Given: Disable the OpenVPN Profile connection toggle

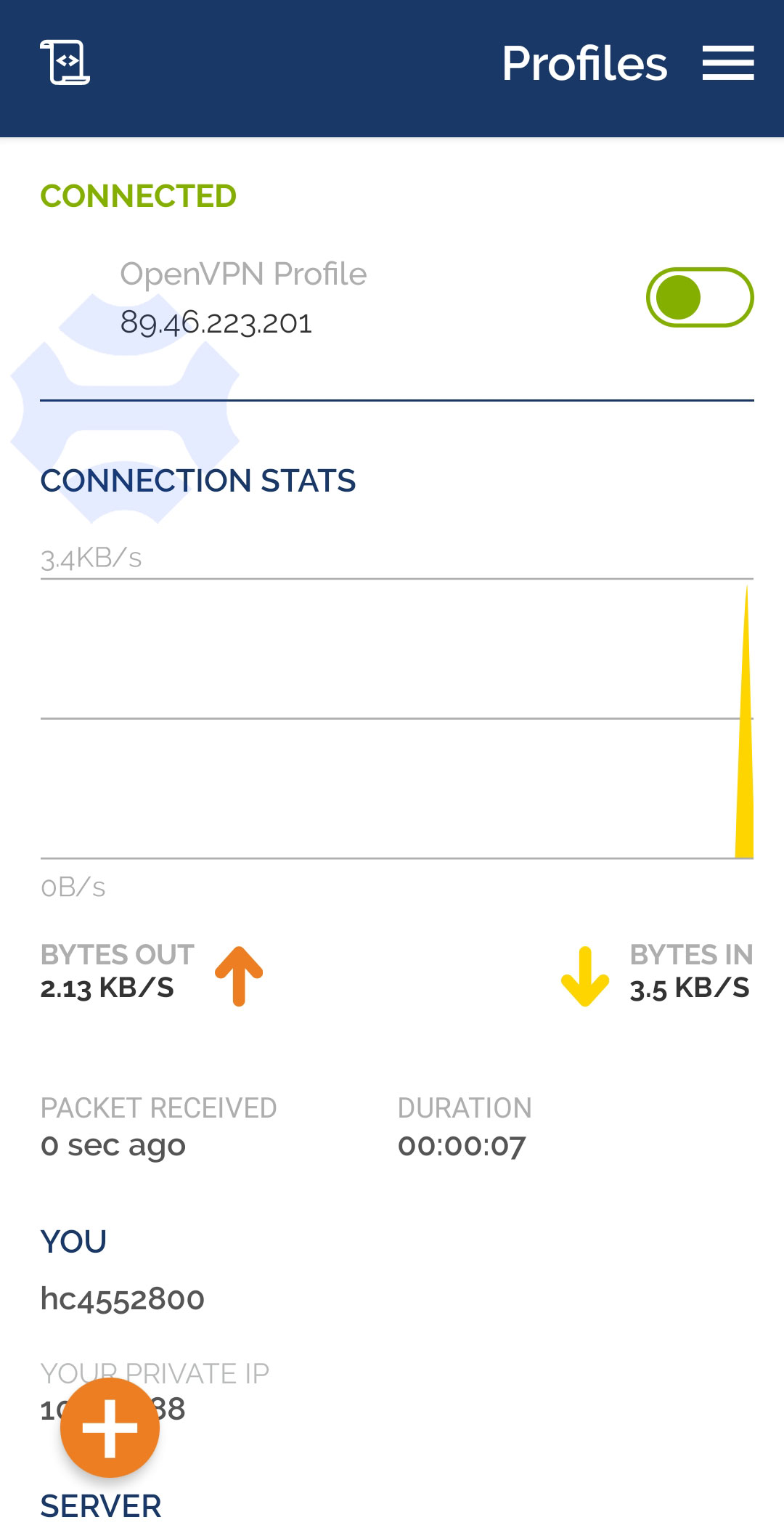Looking at the screenshot, I should (x=698, y=298).
